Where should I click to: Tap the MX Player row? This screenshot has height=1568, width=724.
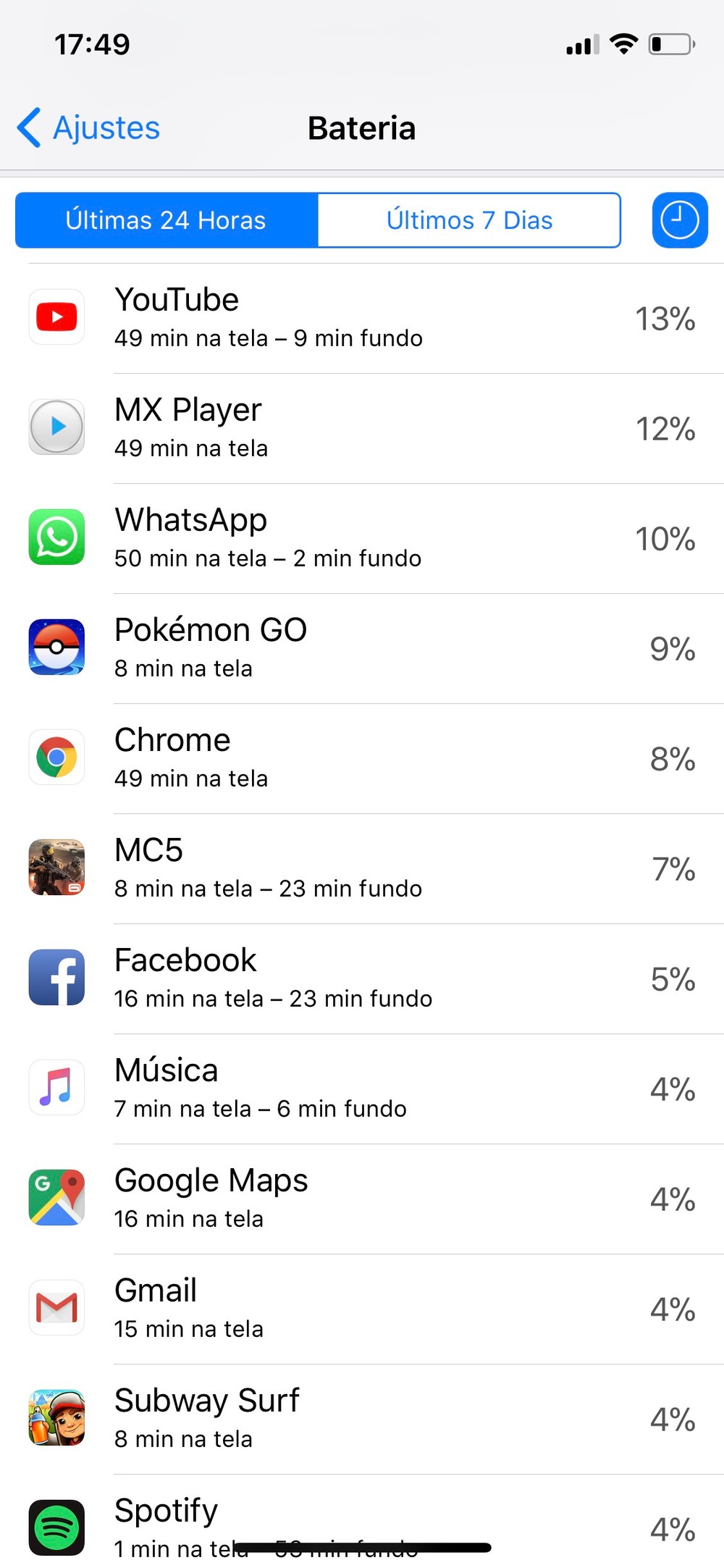362,428
